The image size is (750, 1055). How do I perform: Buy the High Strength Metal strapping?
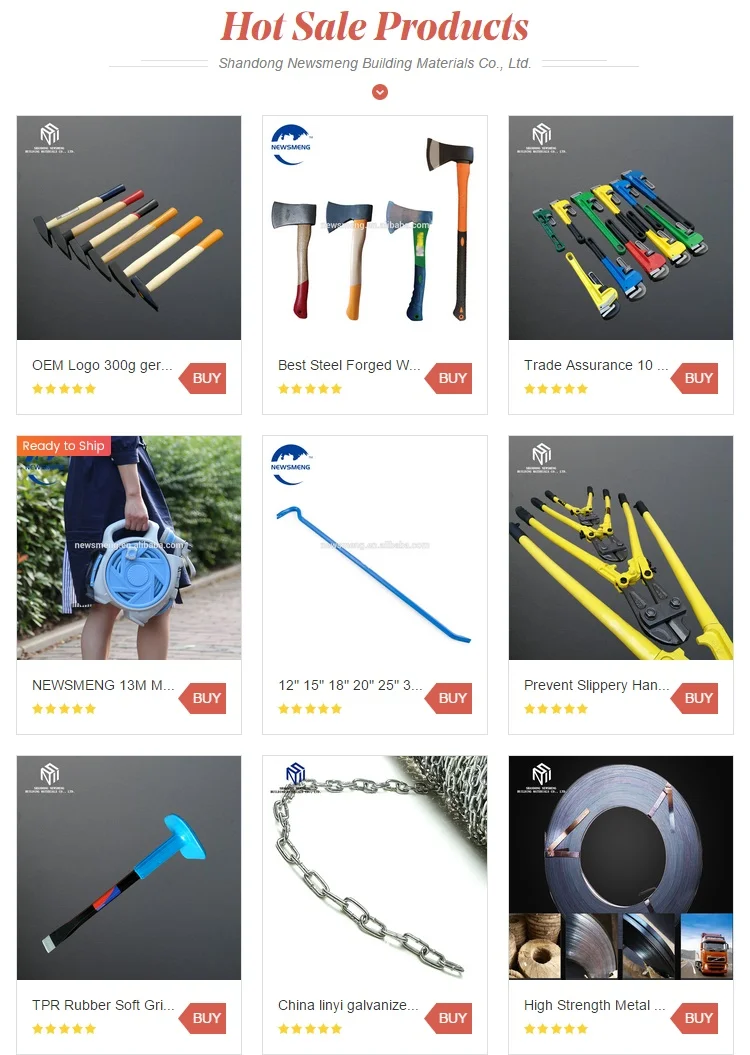[694, 1018]
